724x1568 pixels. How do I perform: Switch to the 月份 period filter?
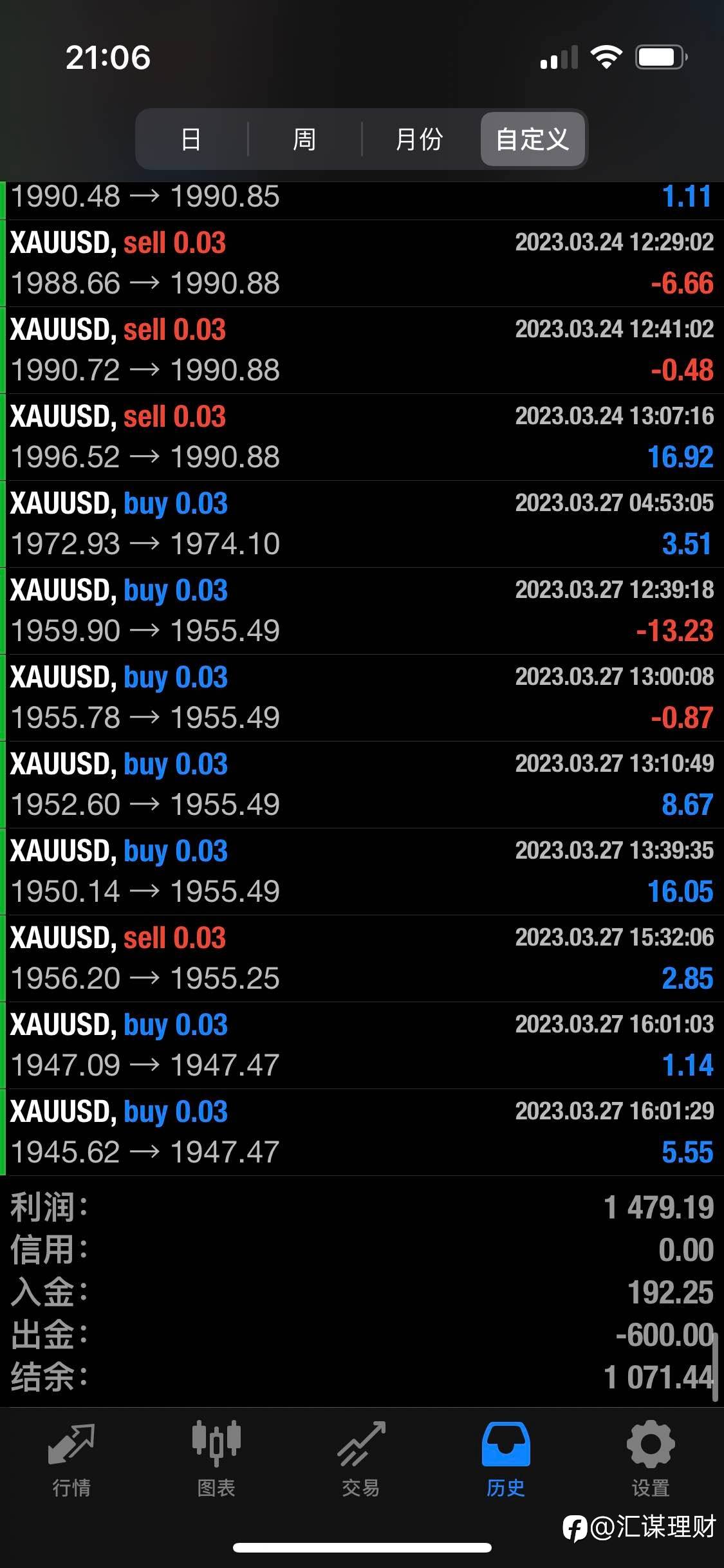coord(419,139)
